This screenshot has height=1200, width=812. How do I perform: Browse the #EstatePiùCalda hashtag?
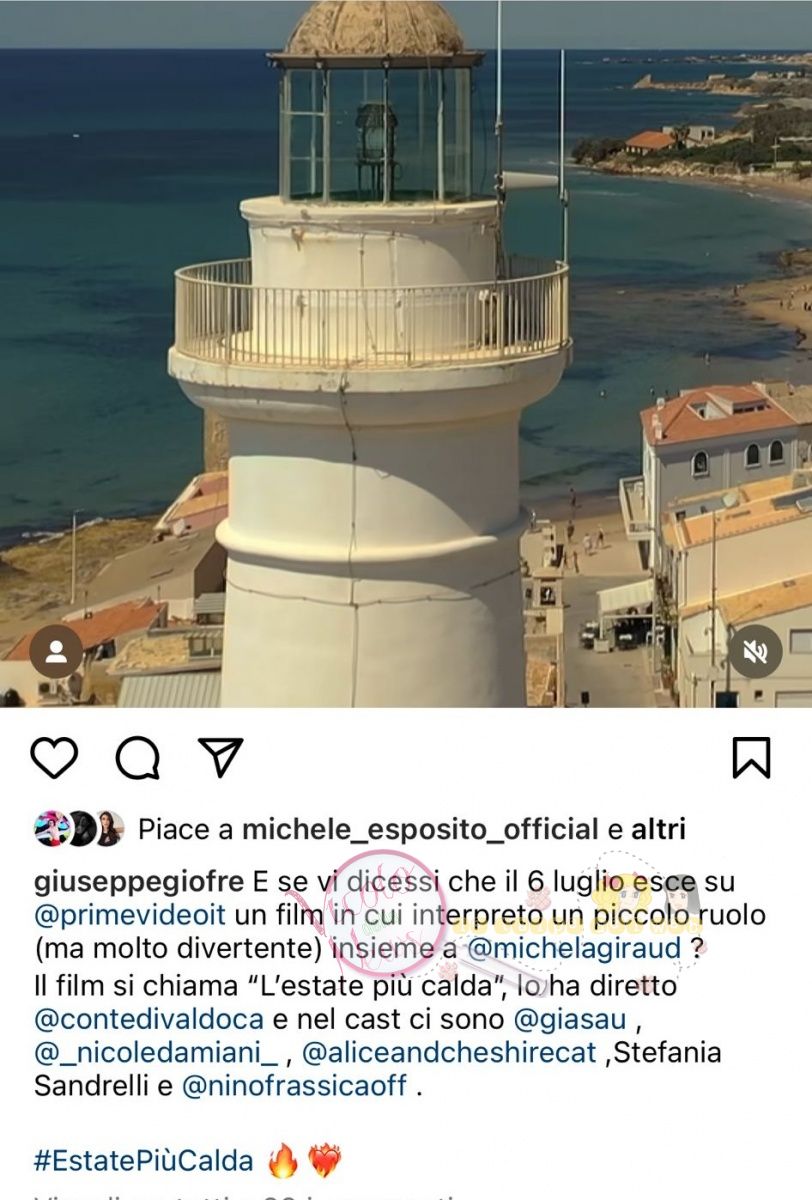[143, 1161]
